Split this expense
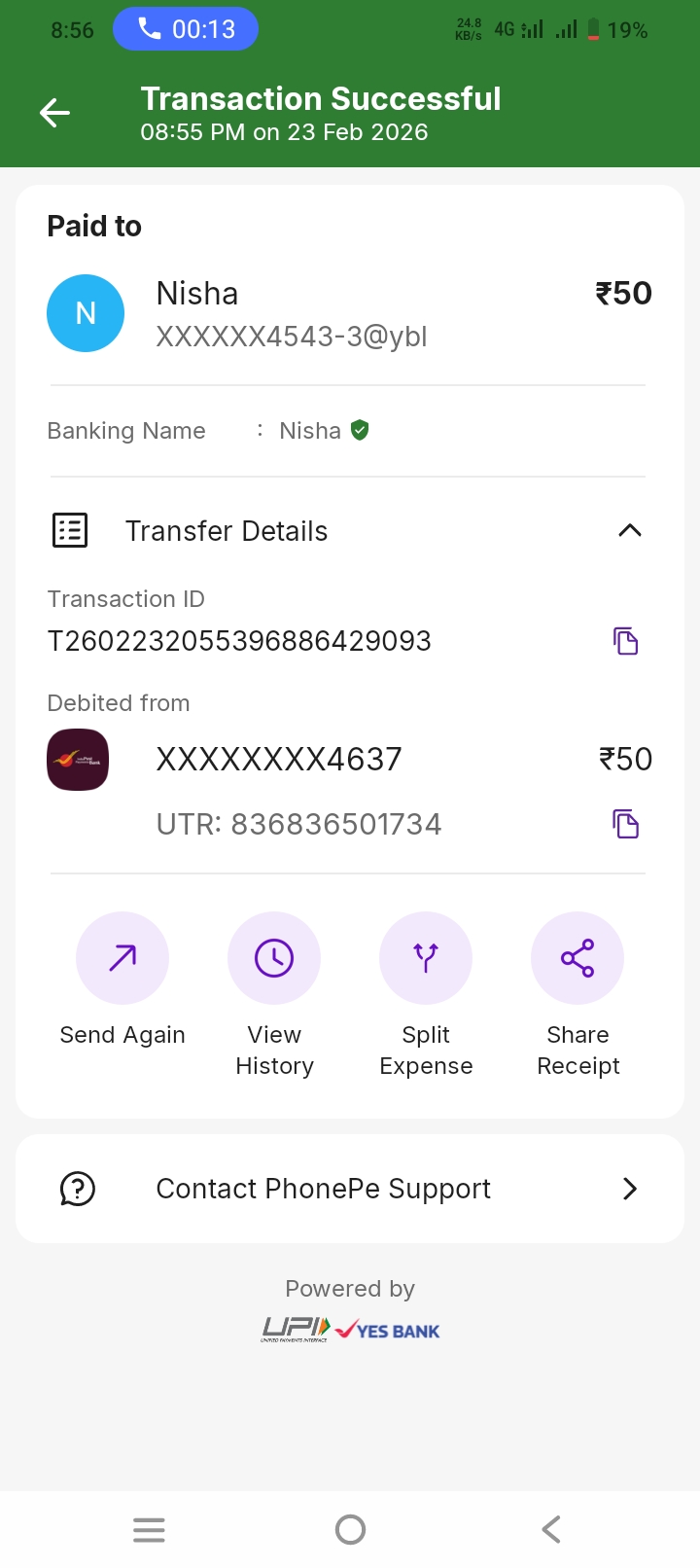The image size is (700, 1568). click(x=426, y=958)
